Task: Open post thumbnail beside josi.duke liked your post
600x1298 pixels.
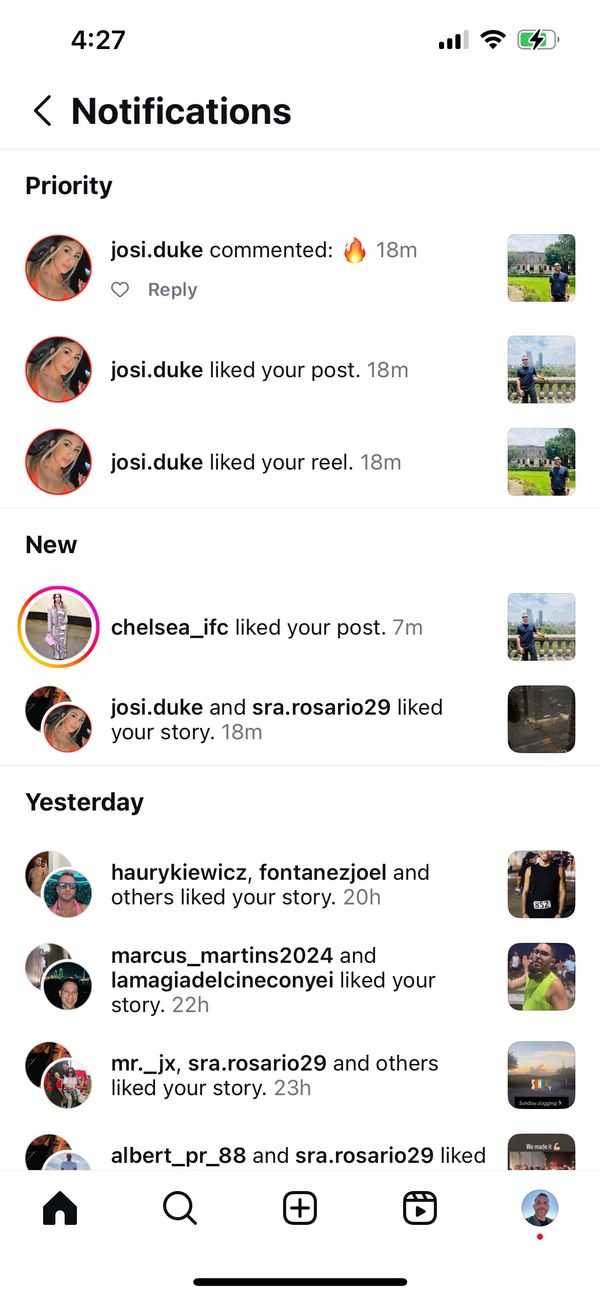Action: click(x=541, y=370)
